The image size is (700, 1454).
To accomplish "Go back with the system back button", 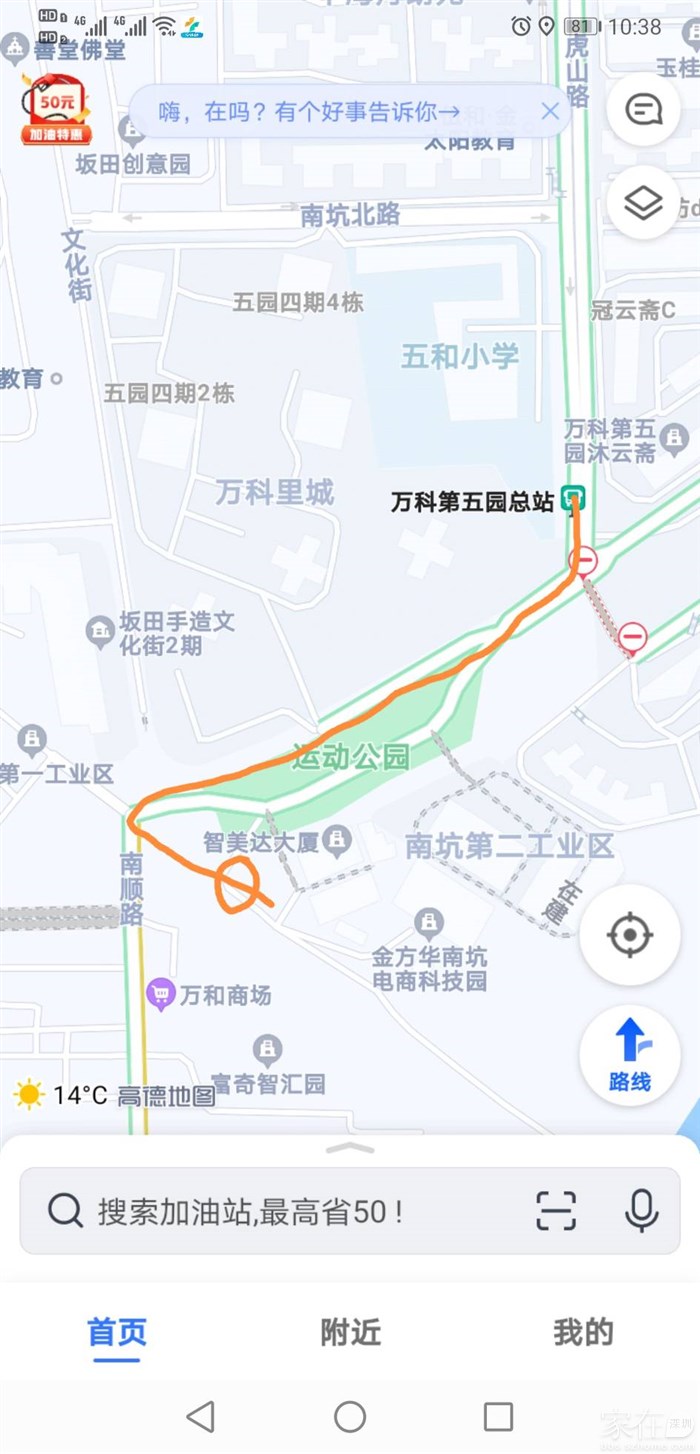I will point(201,1416).
